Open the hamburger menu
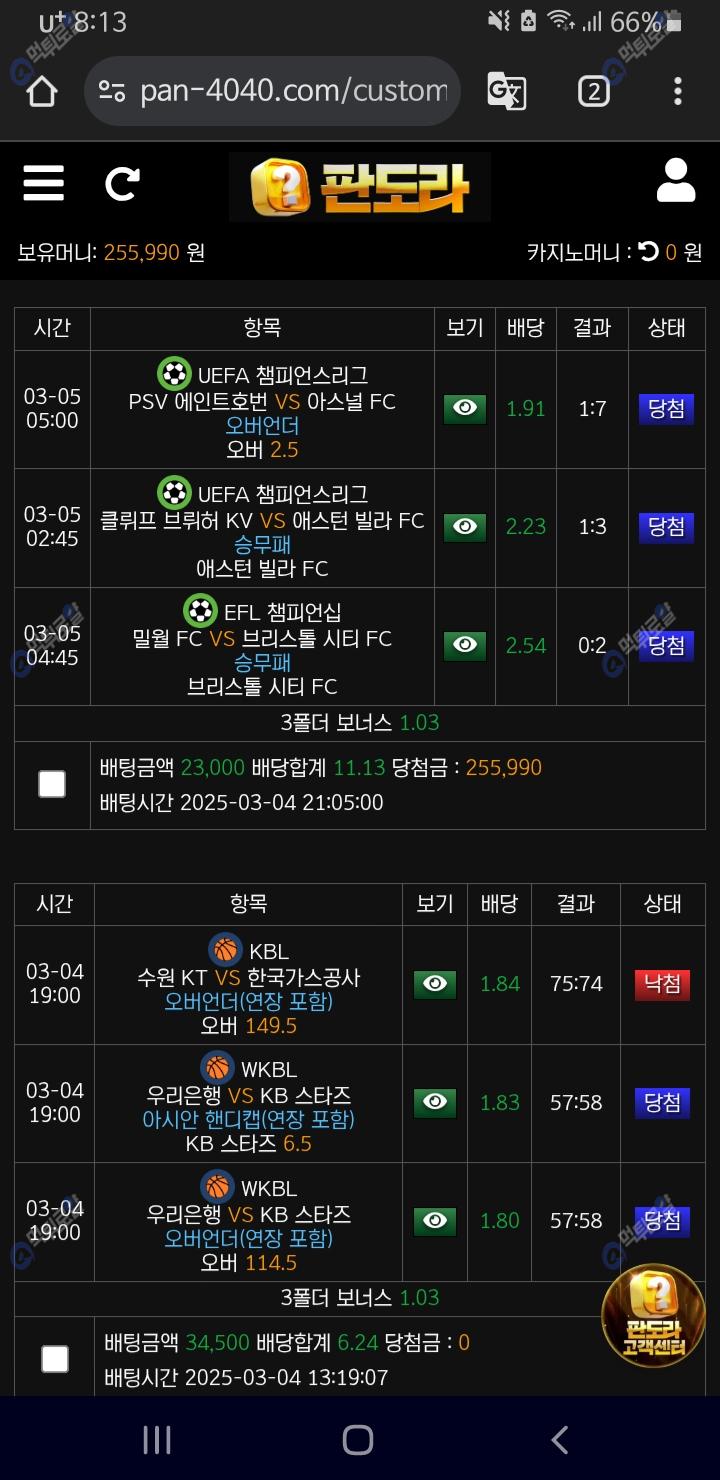The image size is (720, 1480). coord(44,184)
